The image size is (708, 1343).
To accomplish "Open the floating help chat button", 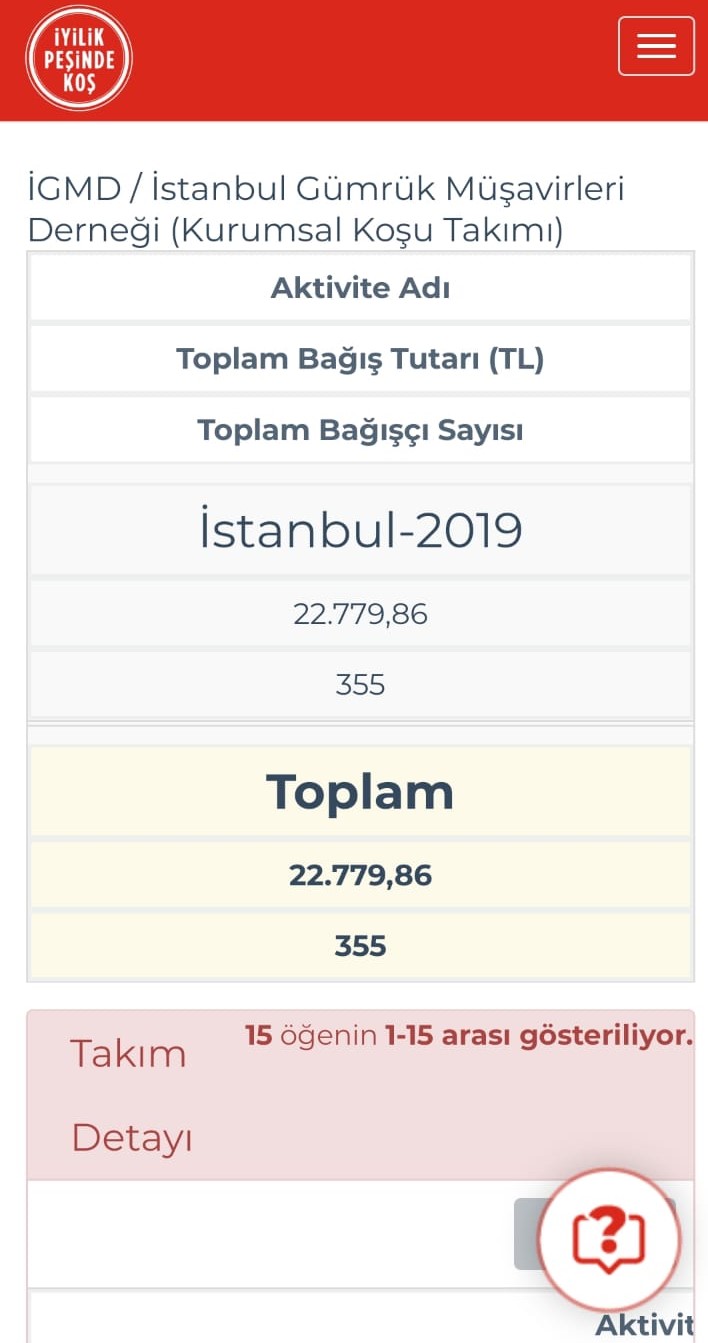I will [609, 1239].
